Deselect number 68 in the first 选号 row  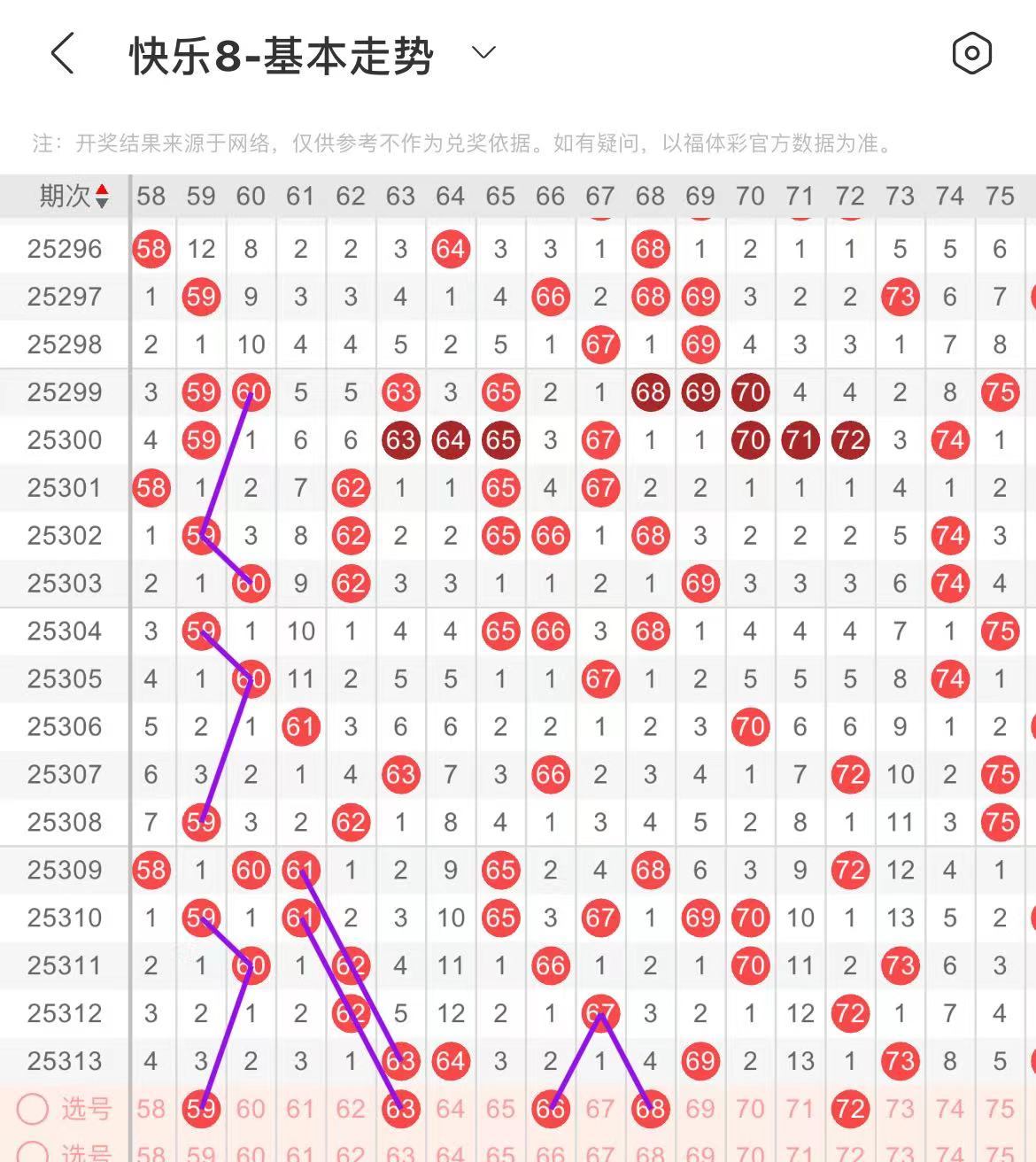tap(650, 1109)
